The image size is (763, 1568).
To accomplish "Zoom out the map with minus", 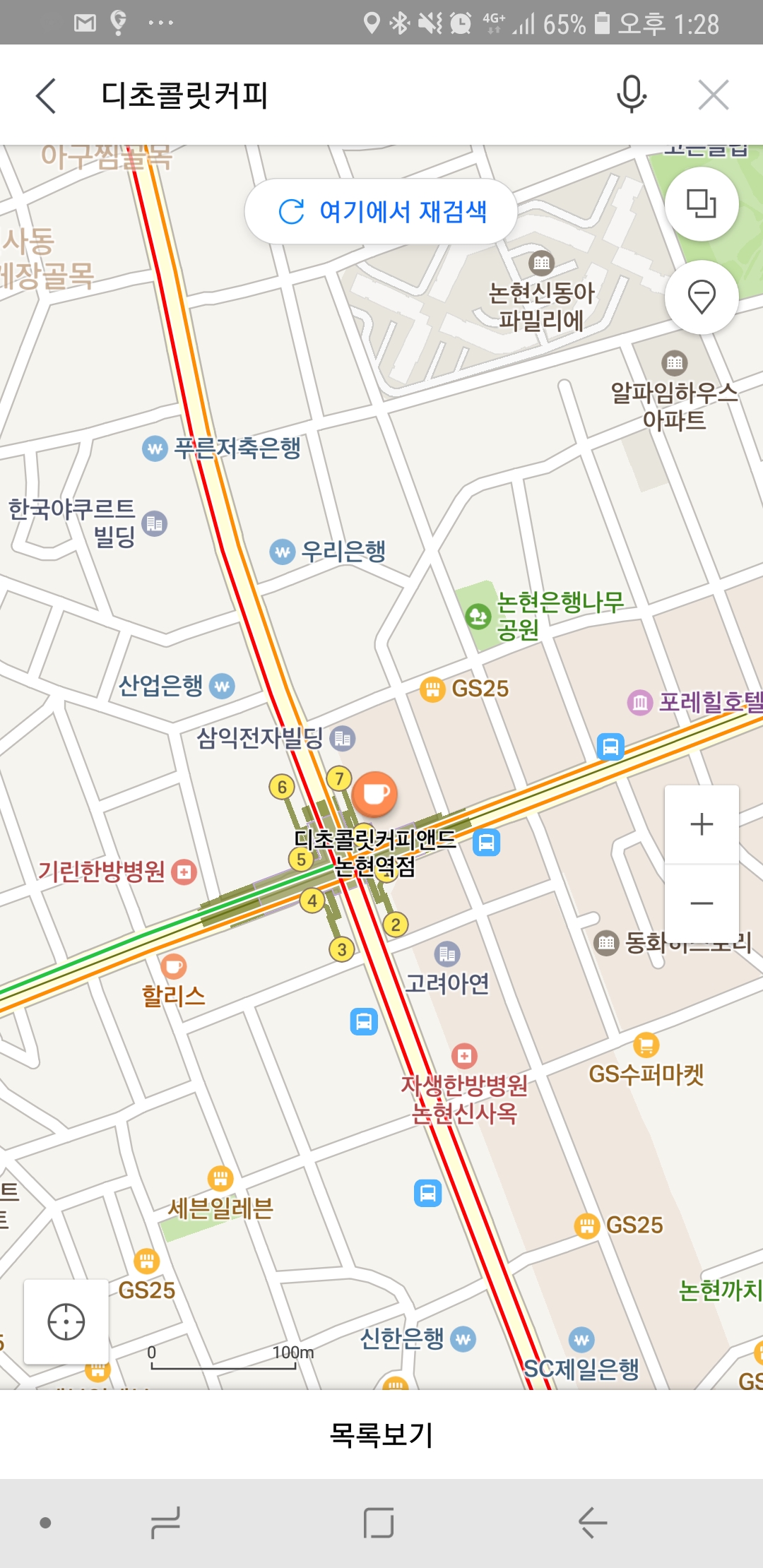I will click(702, 903).
